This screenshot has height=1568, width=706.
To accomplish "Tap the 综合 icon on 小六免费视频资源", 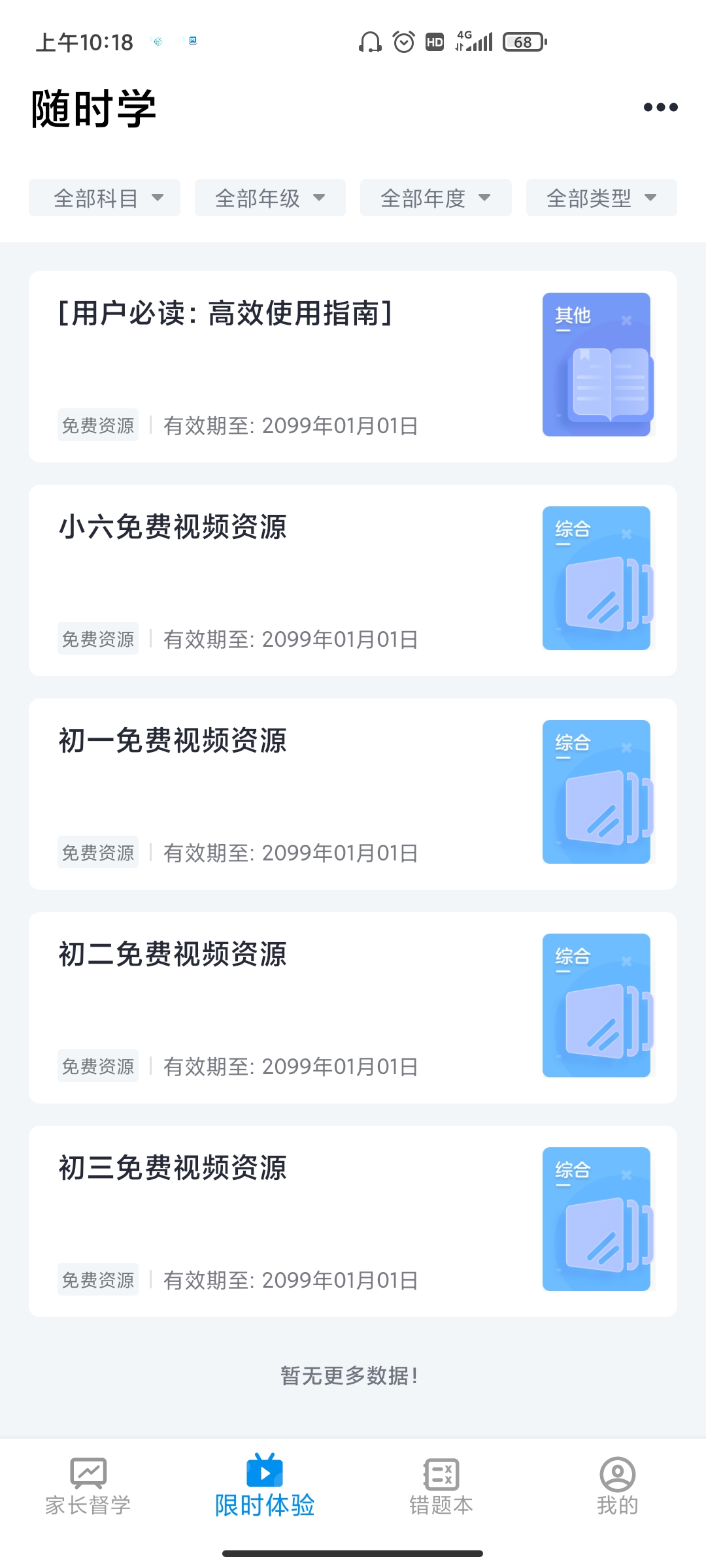I will (x=596, y=578).
